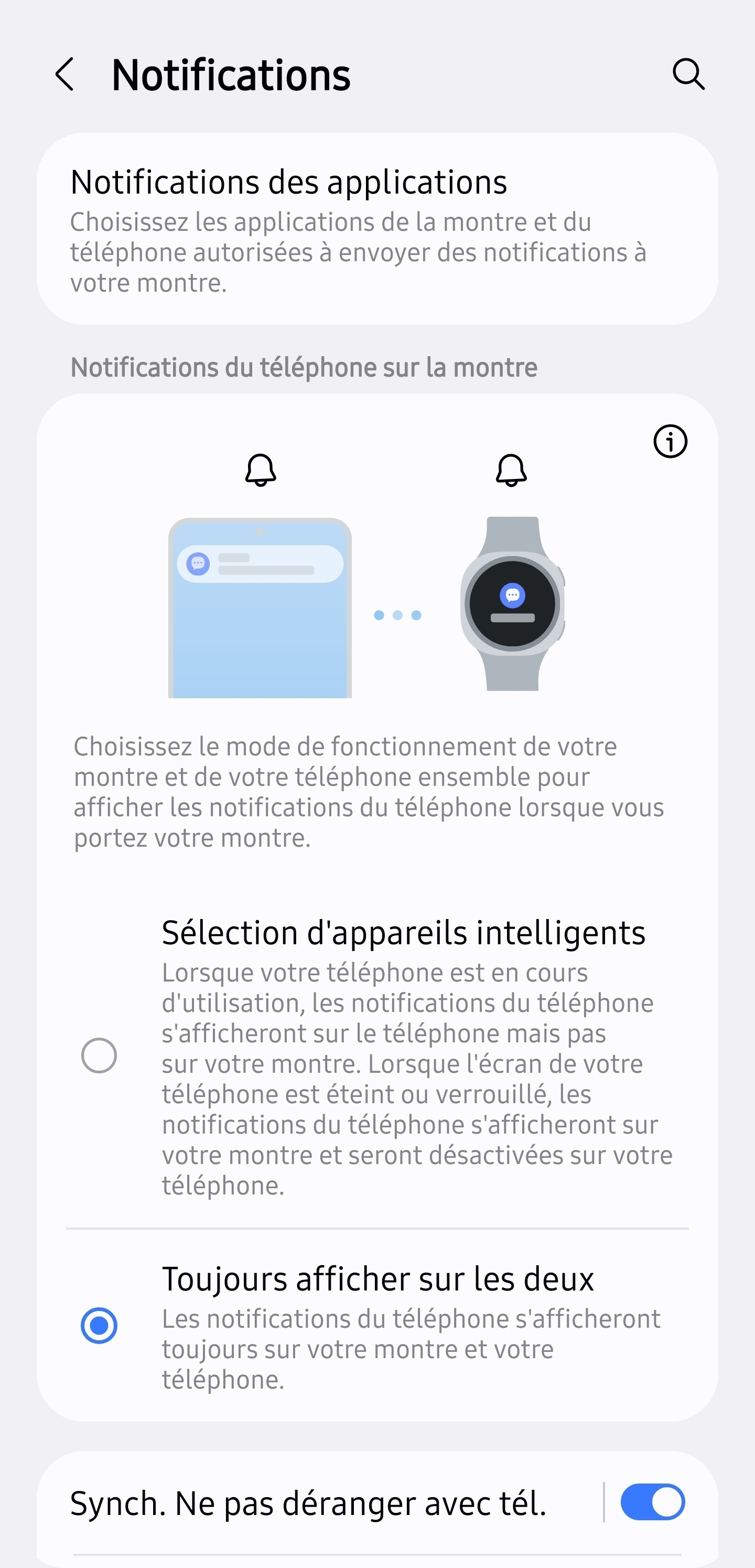
Task: Select Sélection d'appareils intelligents
Action: [x=99, y=1055]
